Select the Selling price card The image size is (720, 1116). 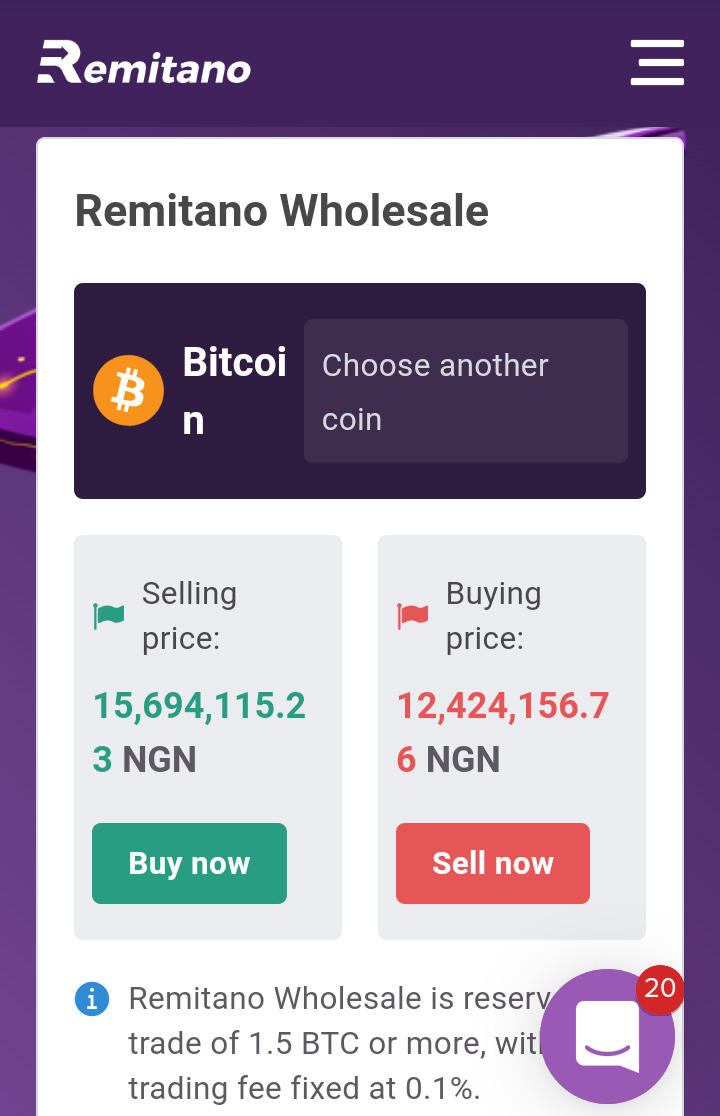coord(207,737)
